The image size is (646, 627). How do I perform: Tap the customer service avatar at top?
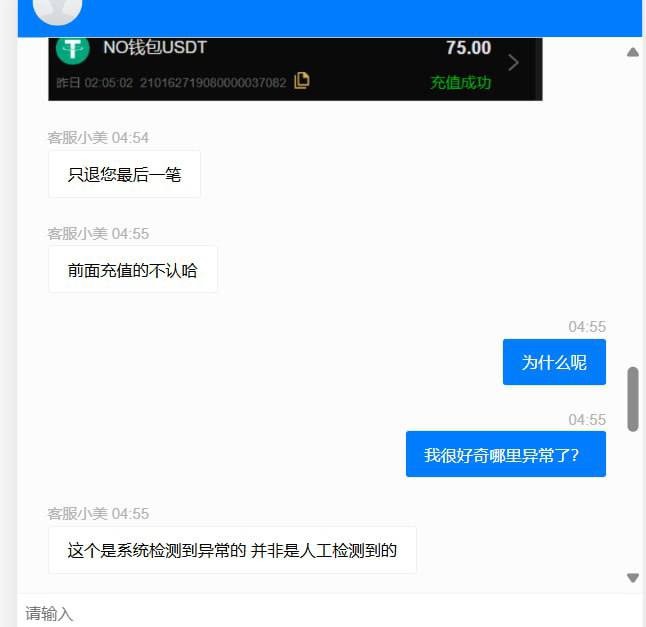click(57, 9)
